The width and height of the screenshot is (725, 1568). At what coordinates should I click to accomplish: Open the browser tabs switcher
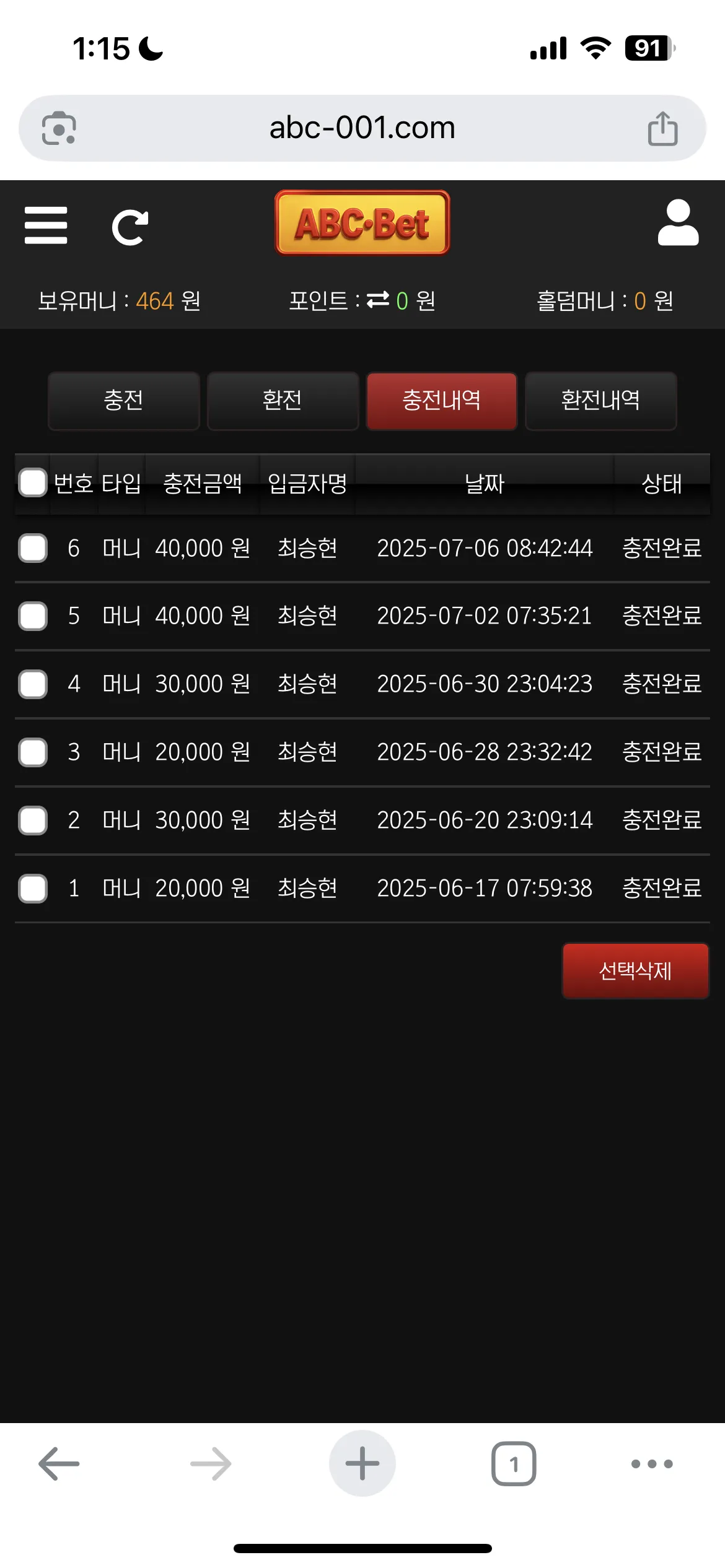(514, 1463)
